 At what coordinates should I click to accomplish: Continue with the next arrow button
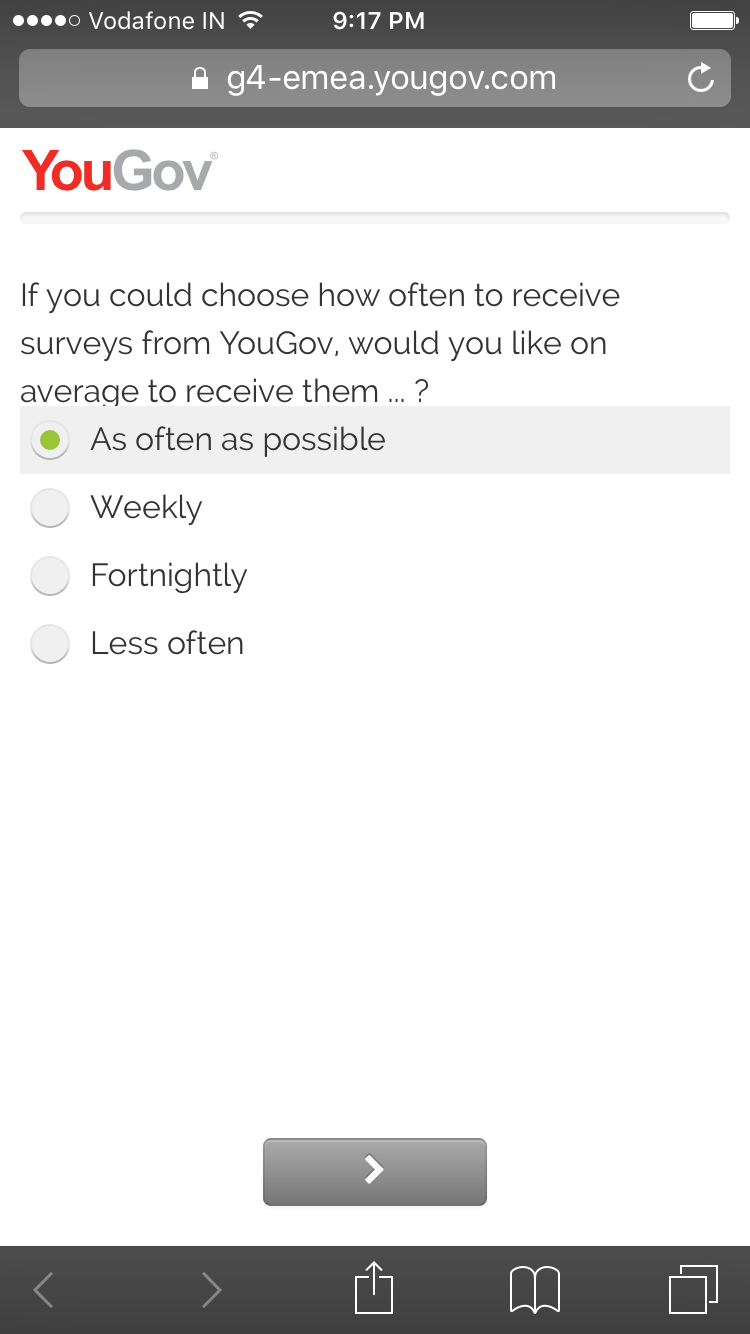tap(375, 1171)
